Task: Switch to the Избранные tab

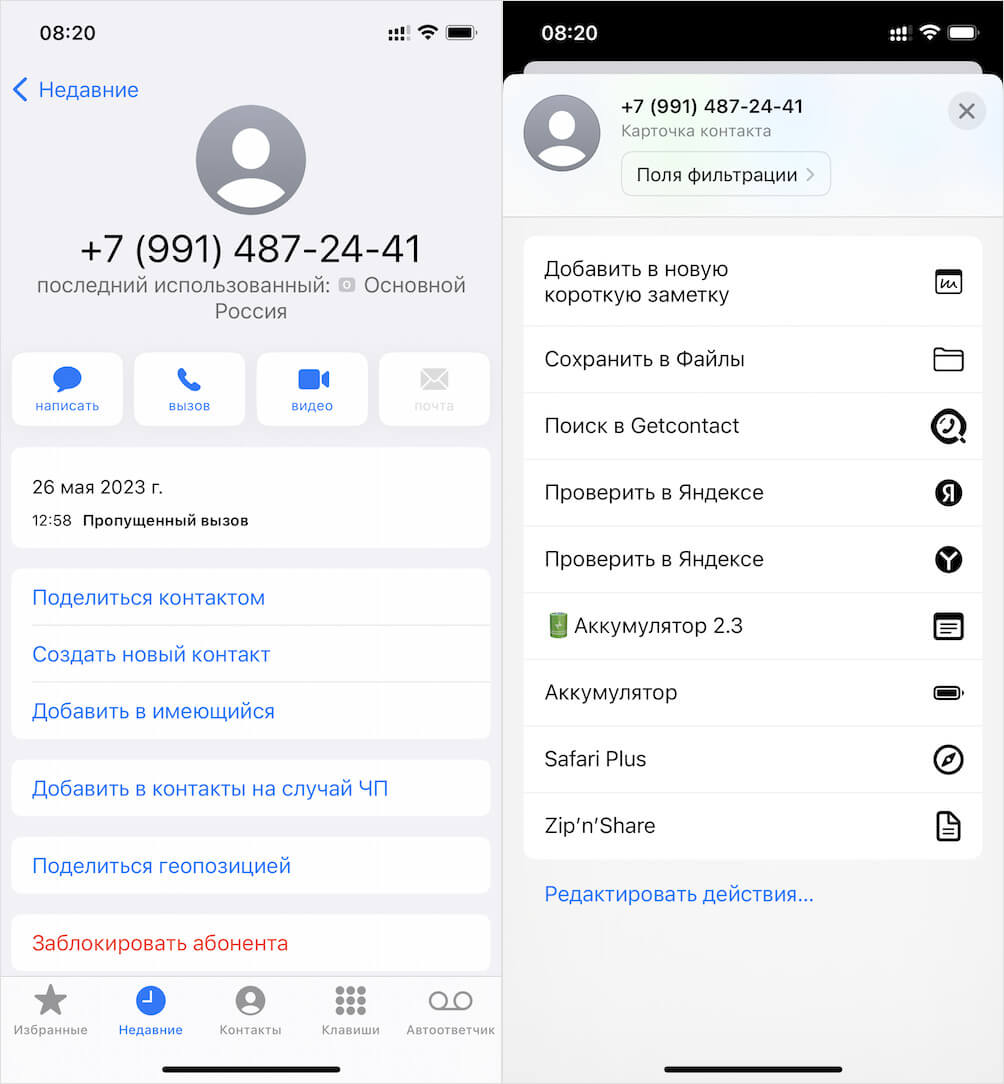Action: pyautogui.click(x=50, y=1010)
